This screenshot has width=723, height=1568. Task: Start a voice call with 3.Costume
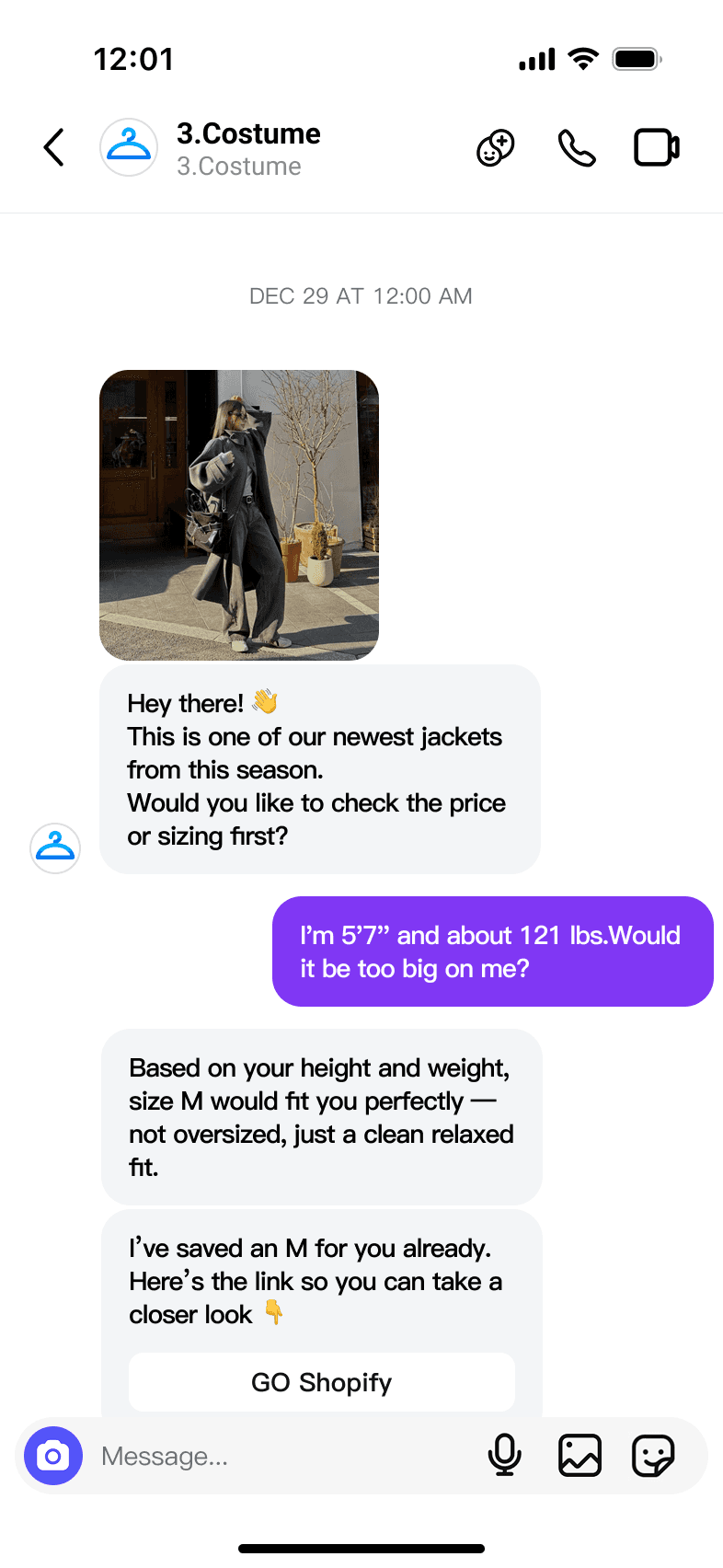577,148
